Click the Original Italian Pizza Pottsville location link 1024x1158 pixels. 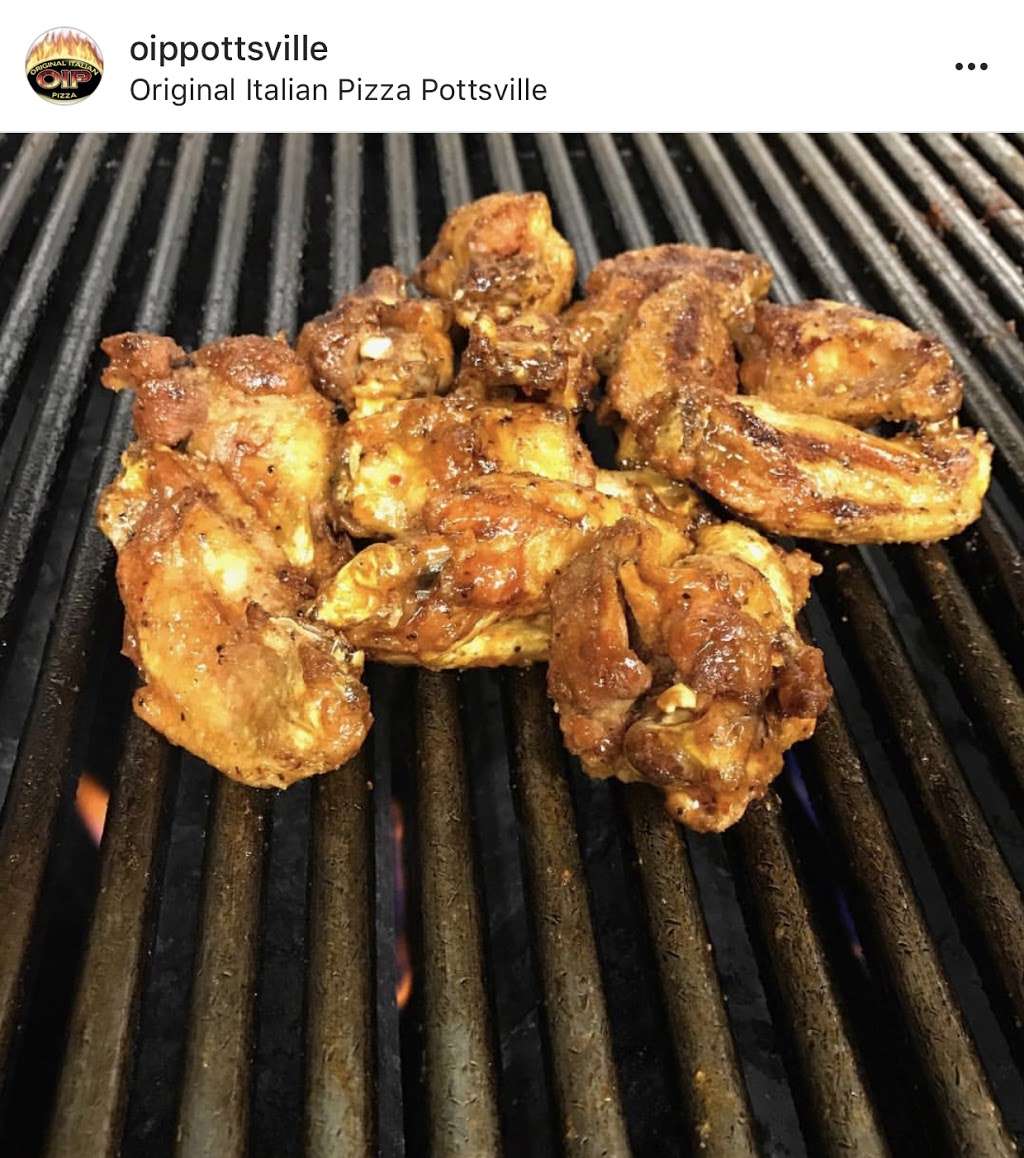(337, 90)
